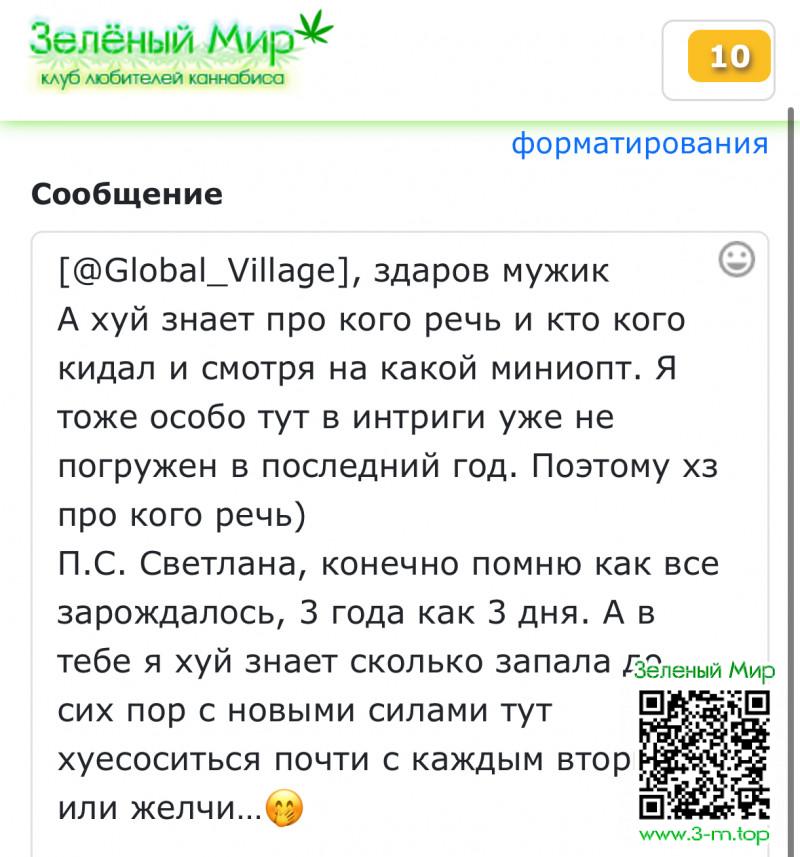The image size is (800, 857).
Task: Open the emoji picker in message box
Action: click(x=737, y=260)
